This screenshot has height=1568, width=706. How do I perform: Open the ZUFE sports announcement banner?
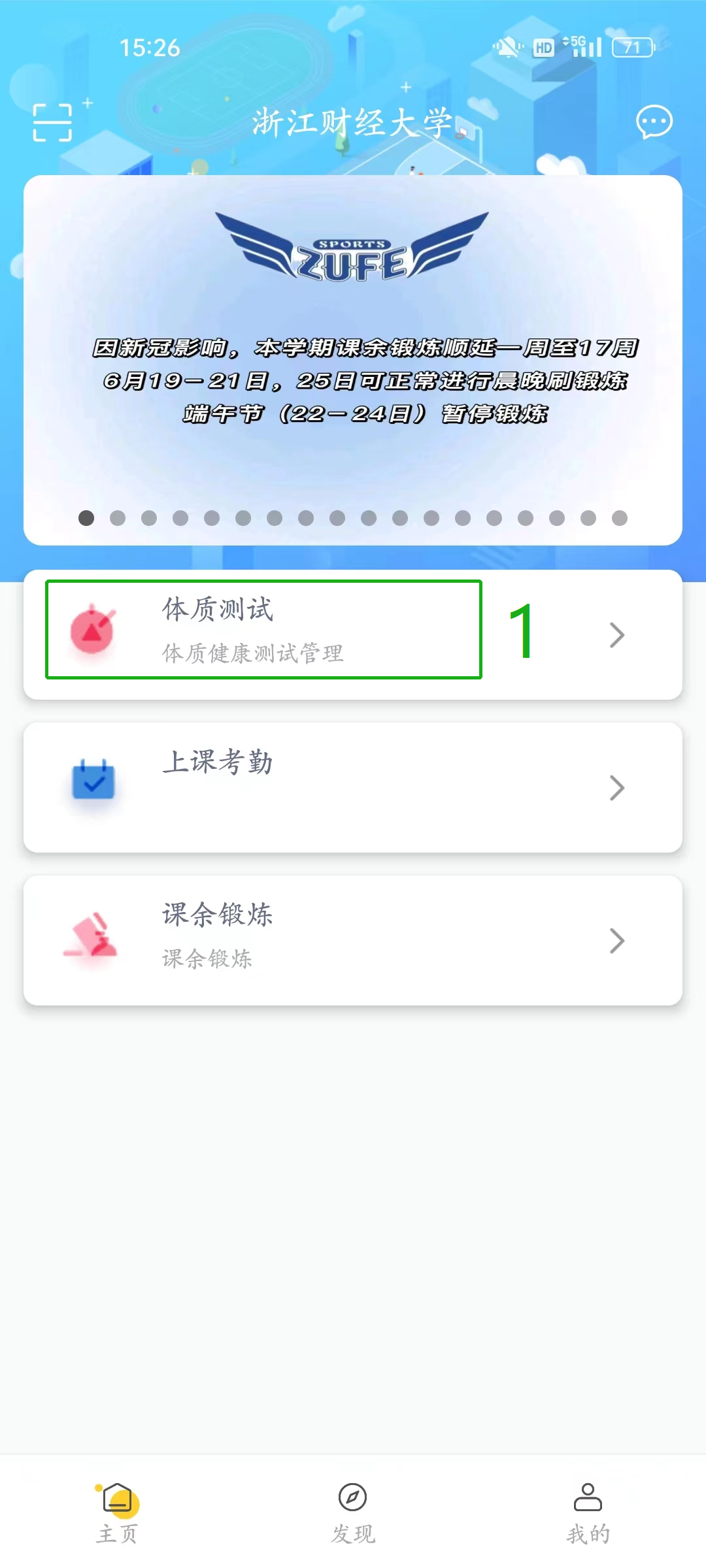(x=353, y=353)
